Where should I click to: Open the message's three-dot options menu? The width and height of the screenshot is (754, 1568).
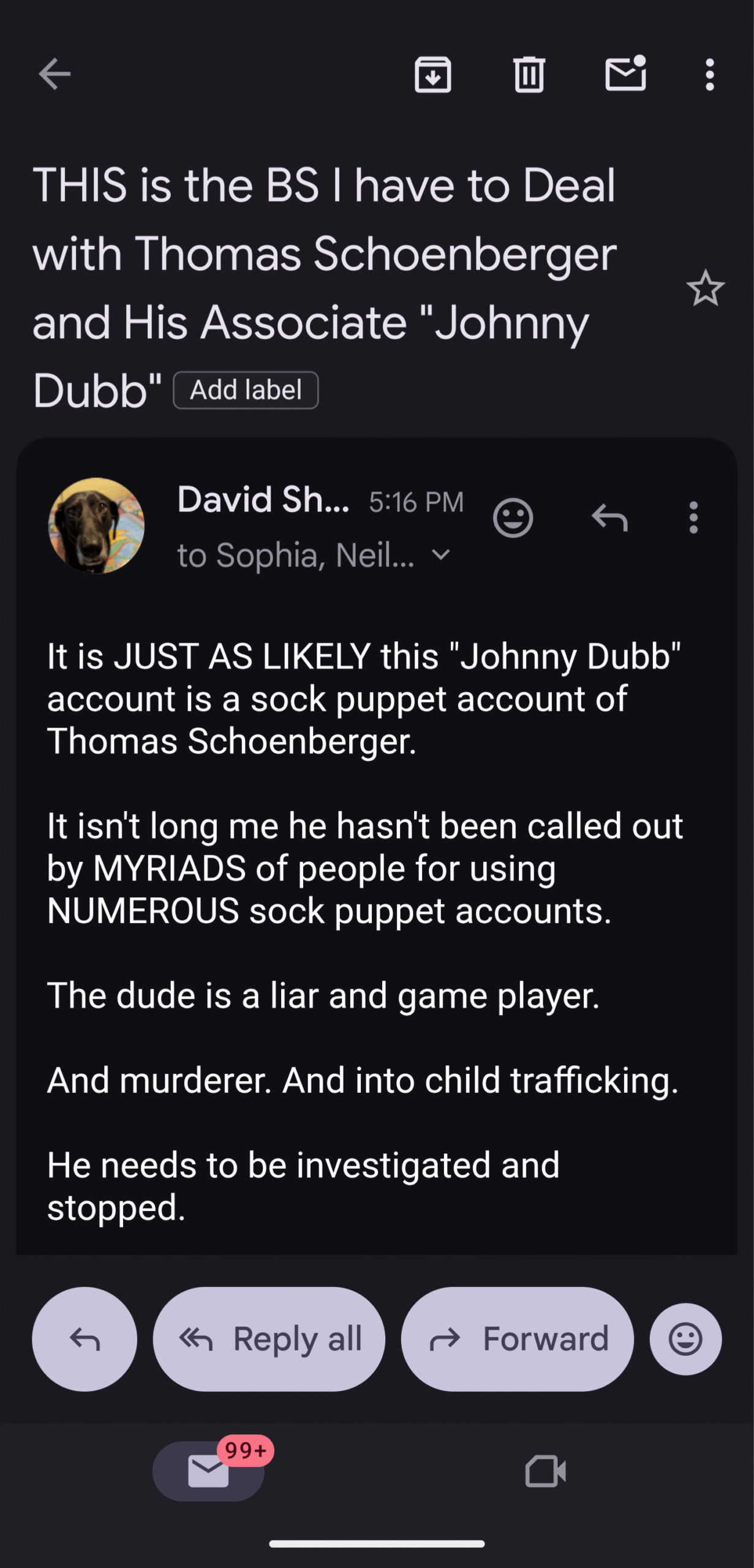pos(693,518)
